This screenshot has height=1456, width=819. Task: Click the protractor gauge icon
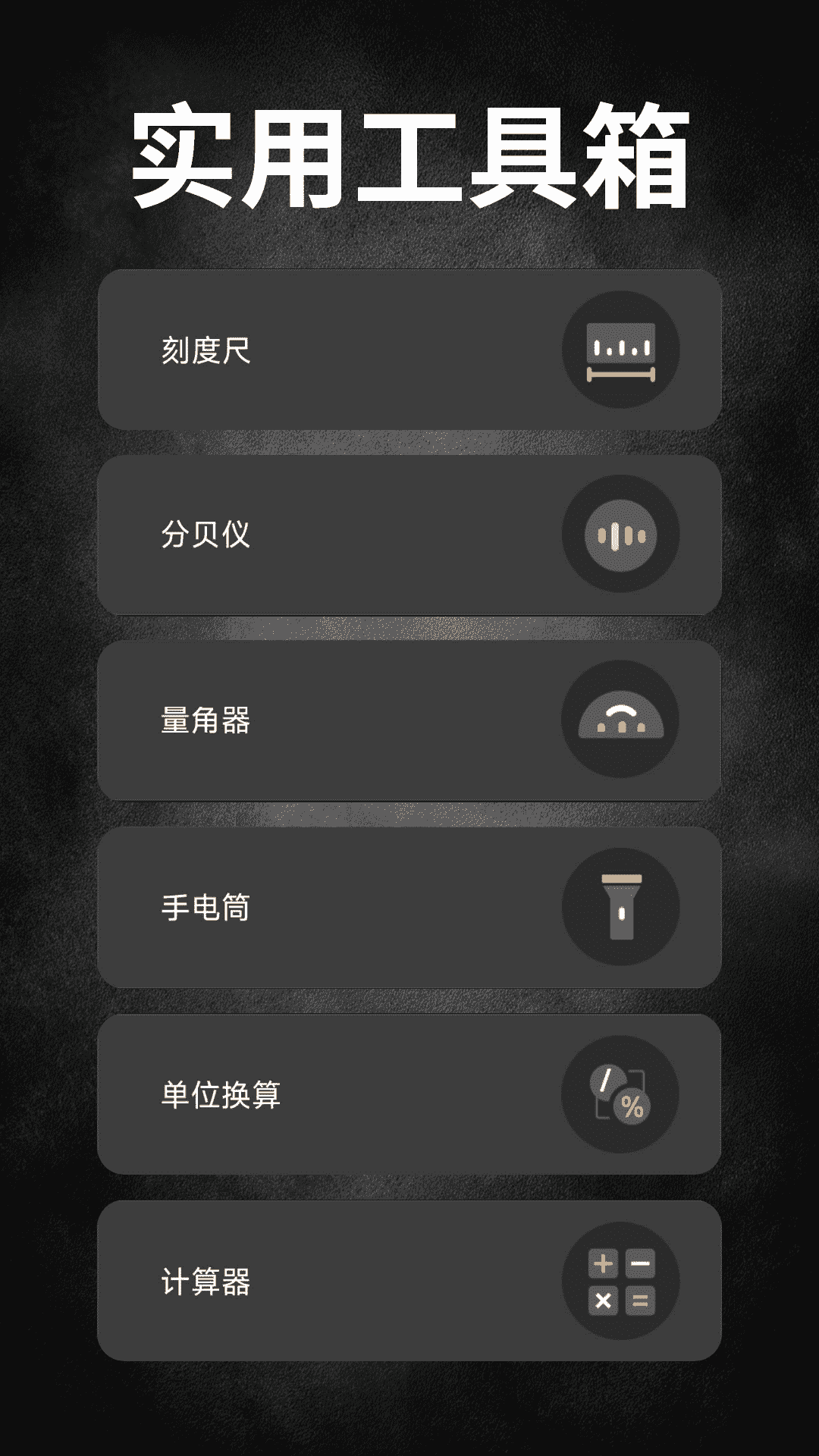point(620,722)
